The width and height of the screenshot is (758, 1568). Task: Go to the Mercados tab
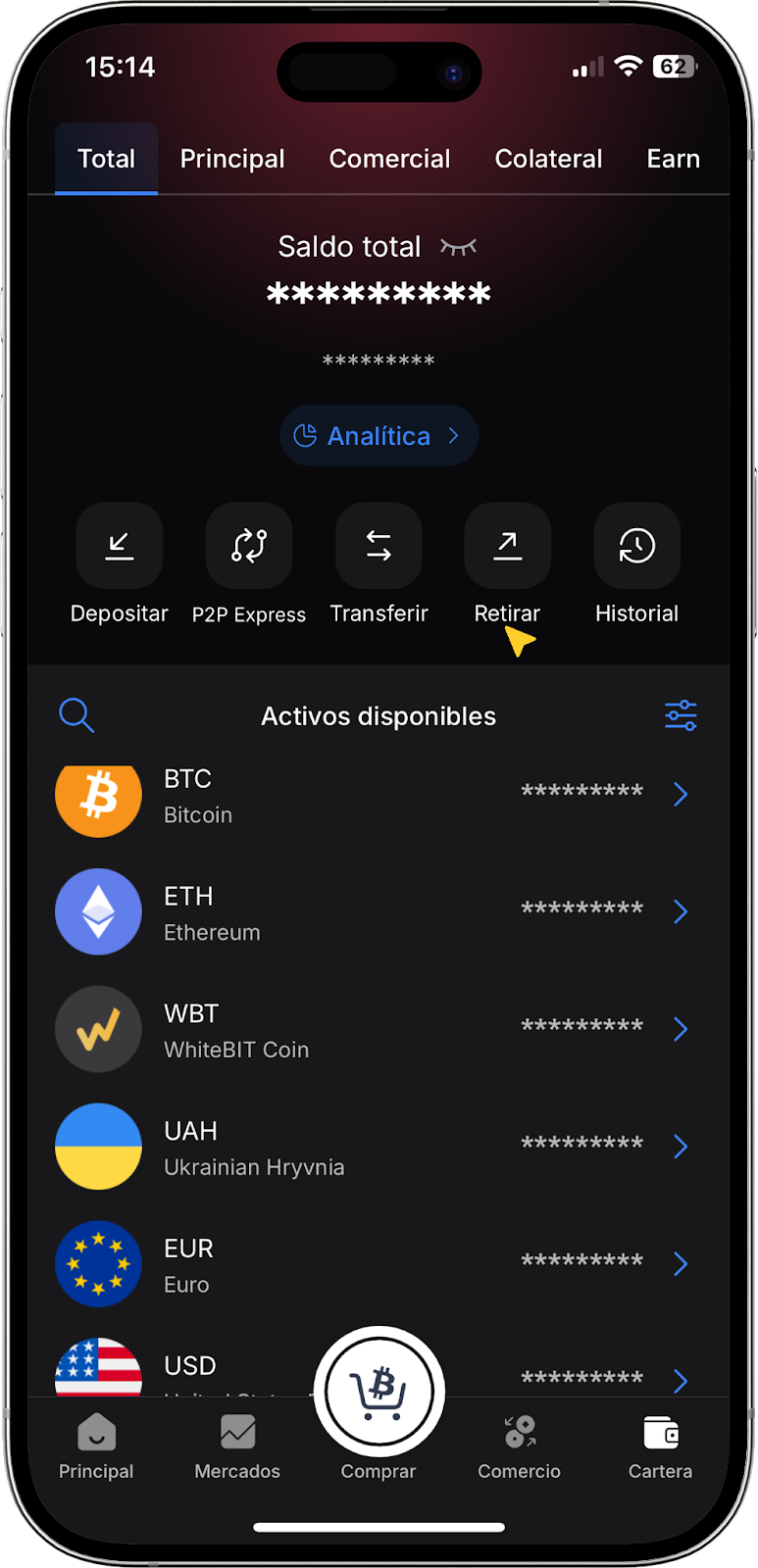(237, 1446)
